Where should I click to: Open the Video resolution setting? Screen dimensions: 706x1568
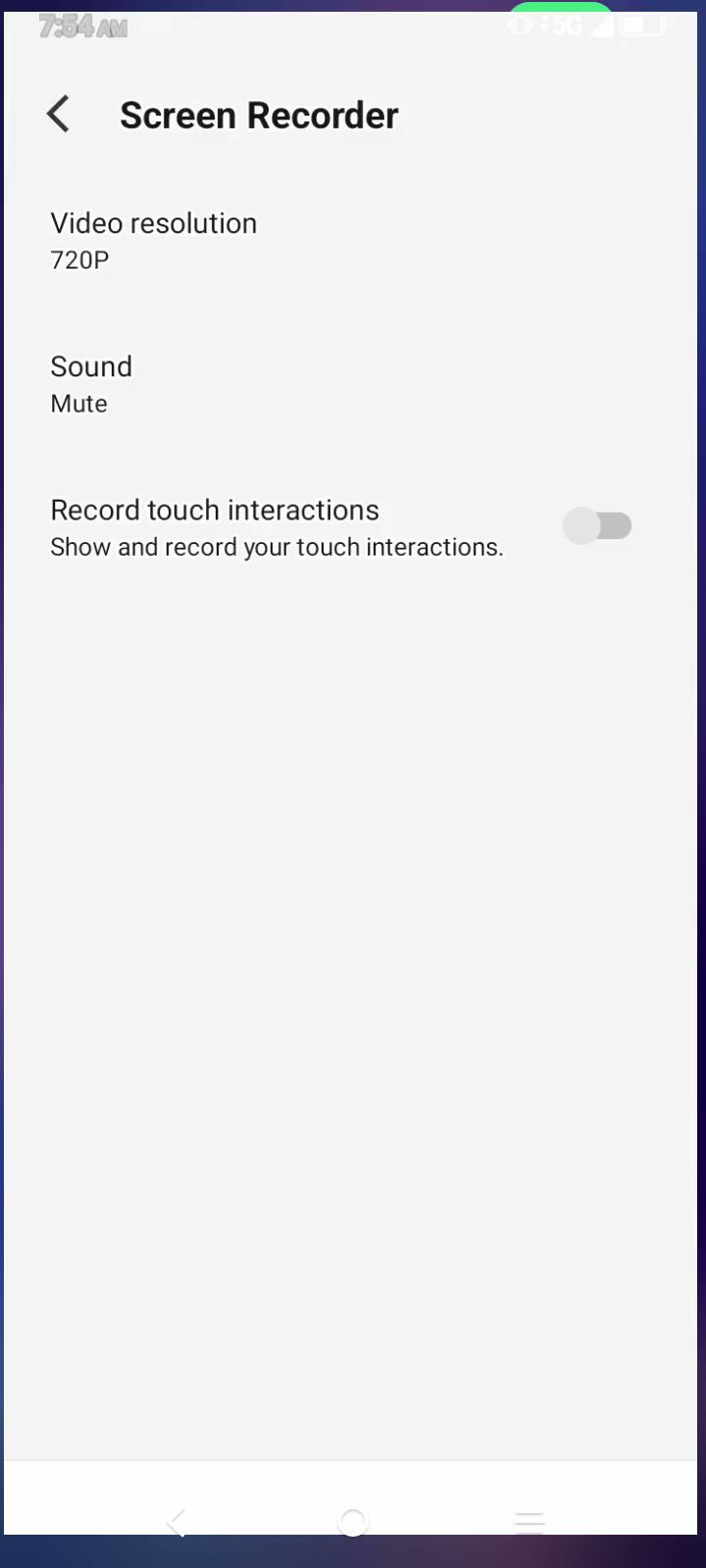(353, 240)
